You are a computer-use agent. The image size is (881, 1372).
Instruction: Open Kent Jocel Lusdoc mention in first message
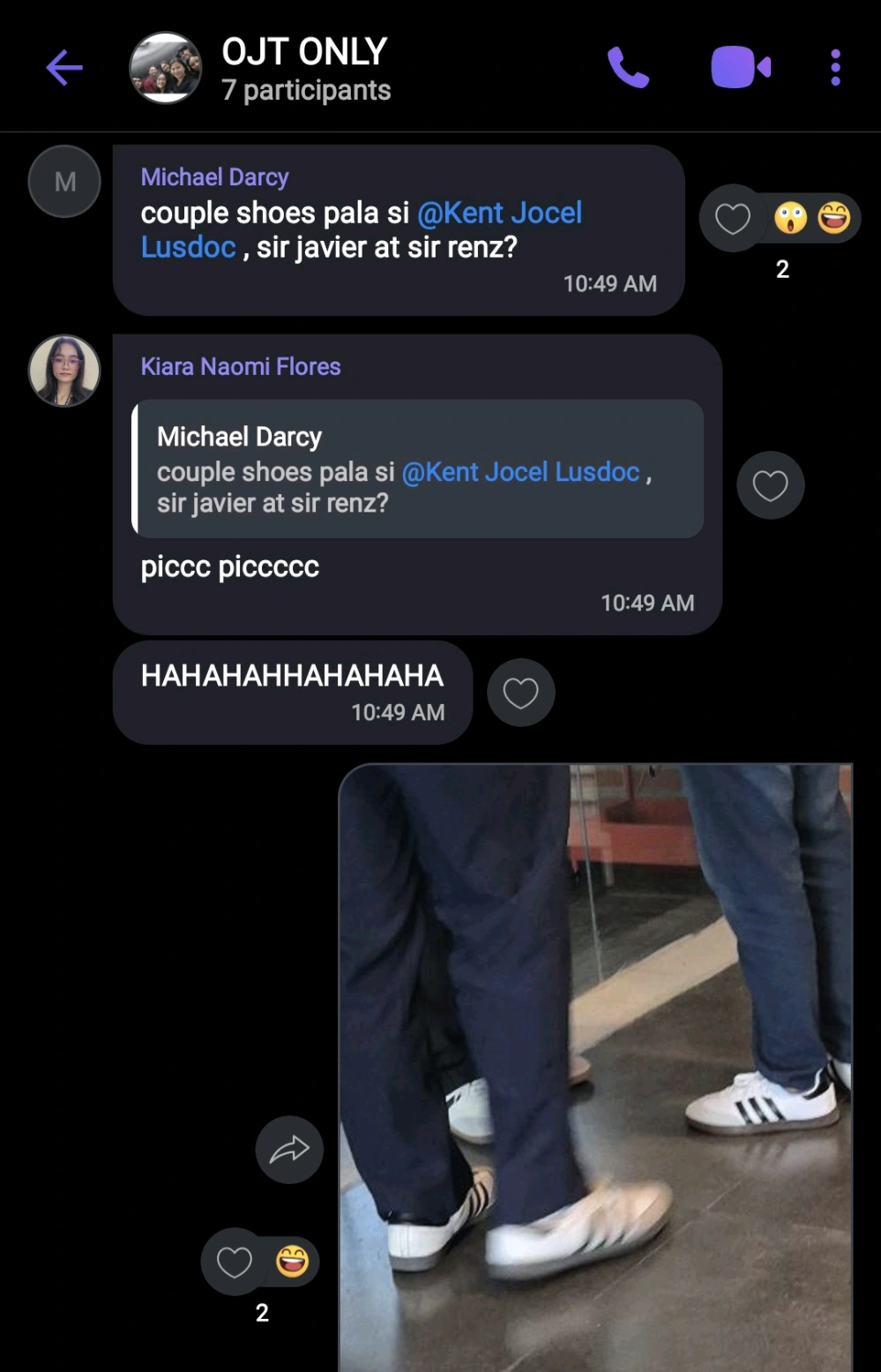coord(499,214)
